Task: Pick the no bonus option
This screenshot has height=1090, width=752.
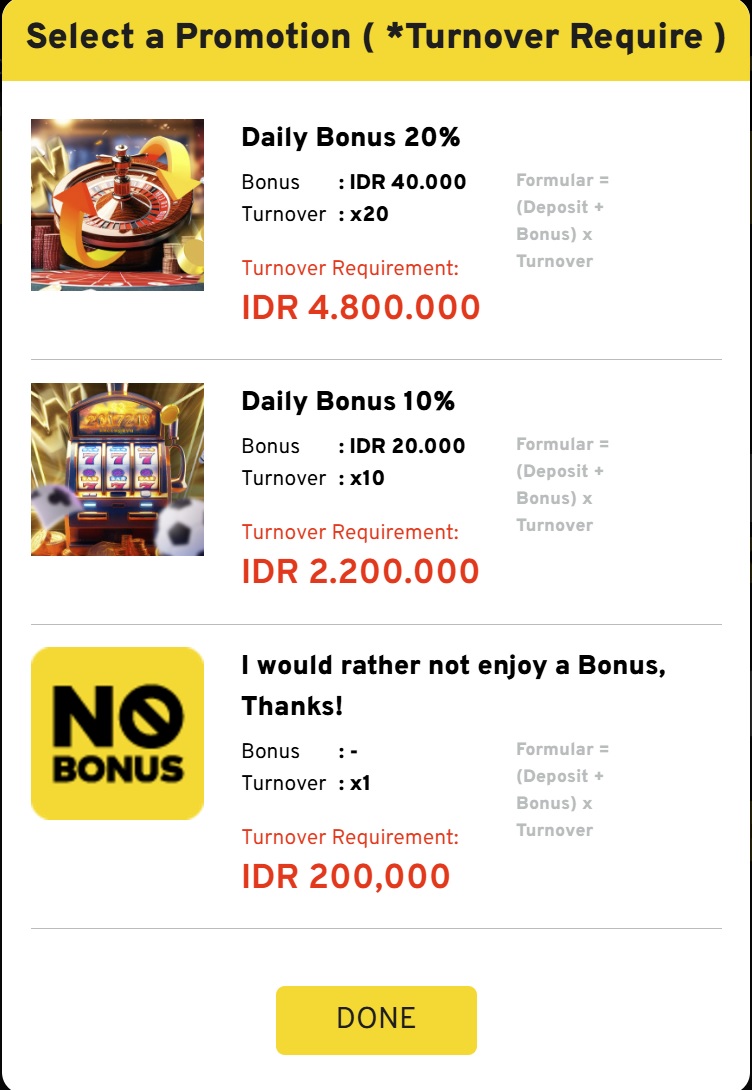Action: 452,684
